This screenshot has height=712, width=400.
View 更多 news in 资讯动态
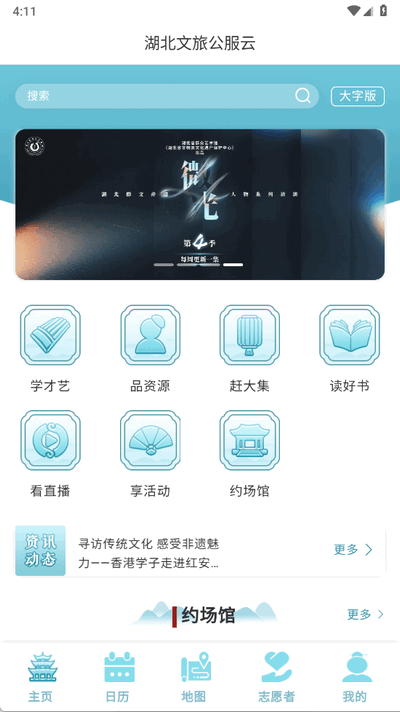click(x=353, y=550)
